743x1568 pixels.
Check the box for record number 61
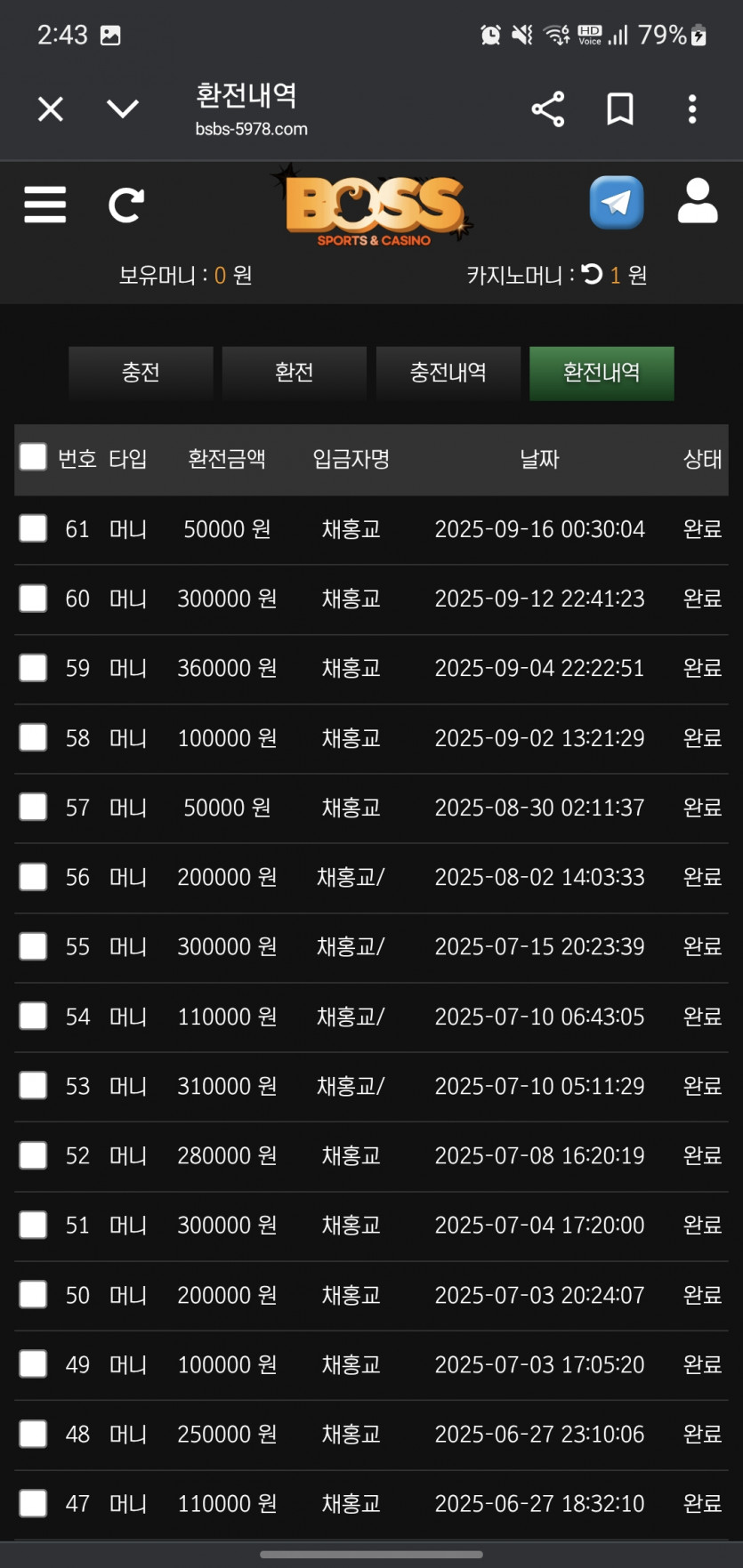point(33,528)
